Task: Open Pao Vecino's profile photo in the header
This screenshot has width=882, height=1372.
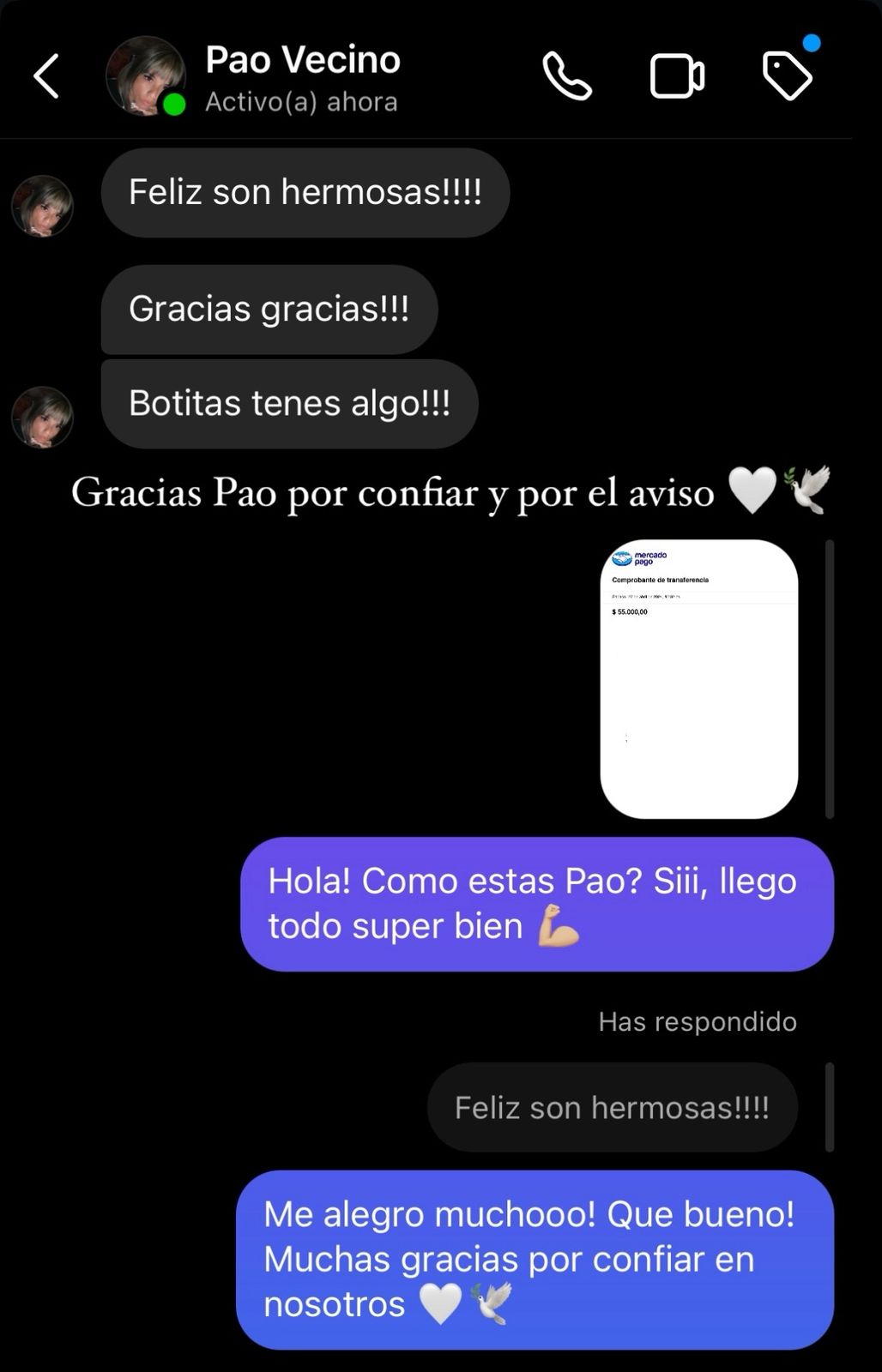Action: pyautogui.click(x=144, y=75)
